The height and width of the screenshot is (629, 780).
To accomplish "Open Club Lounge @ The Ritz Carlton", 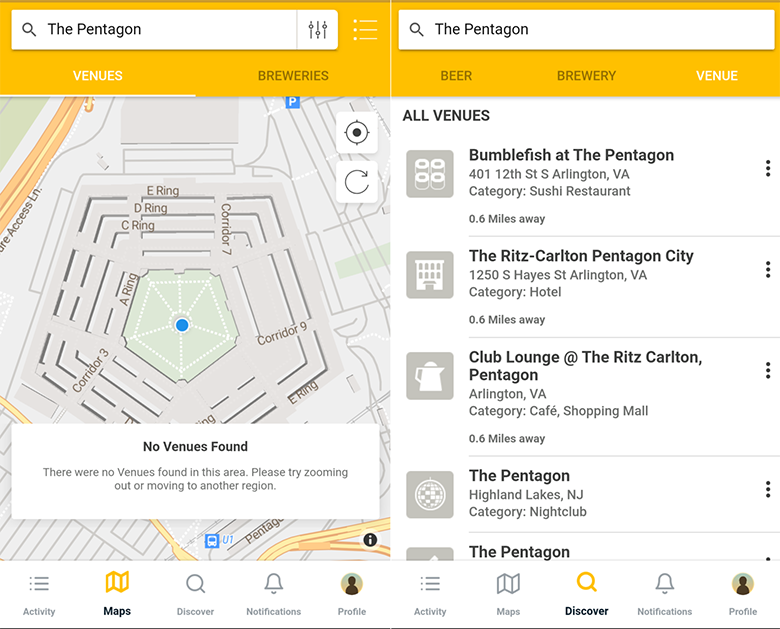I will (x=585, y=366).
